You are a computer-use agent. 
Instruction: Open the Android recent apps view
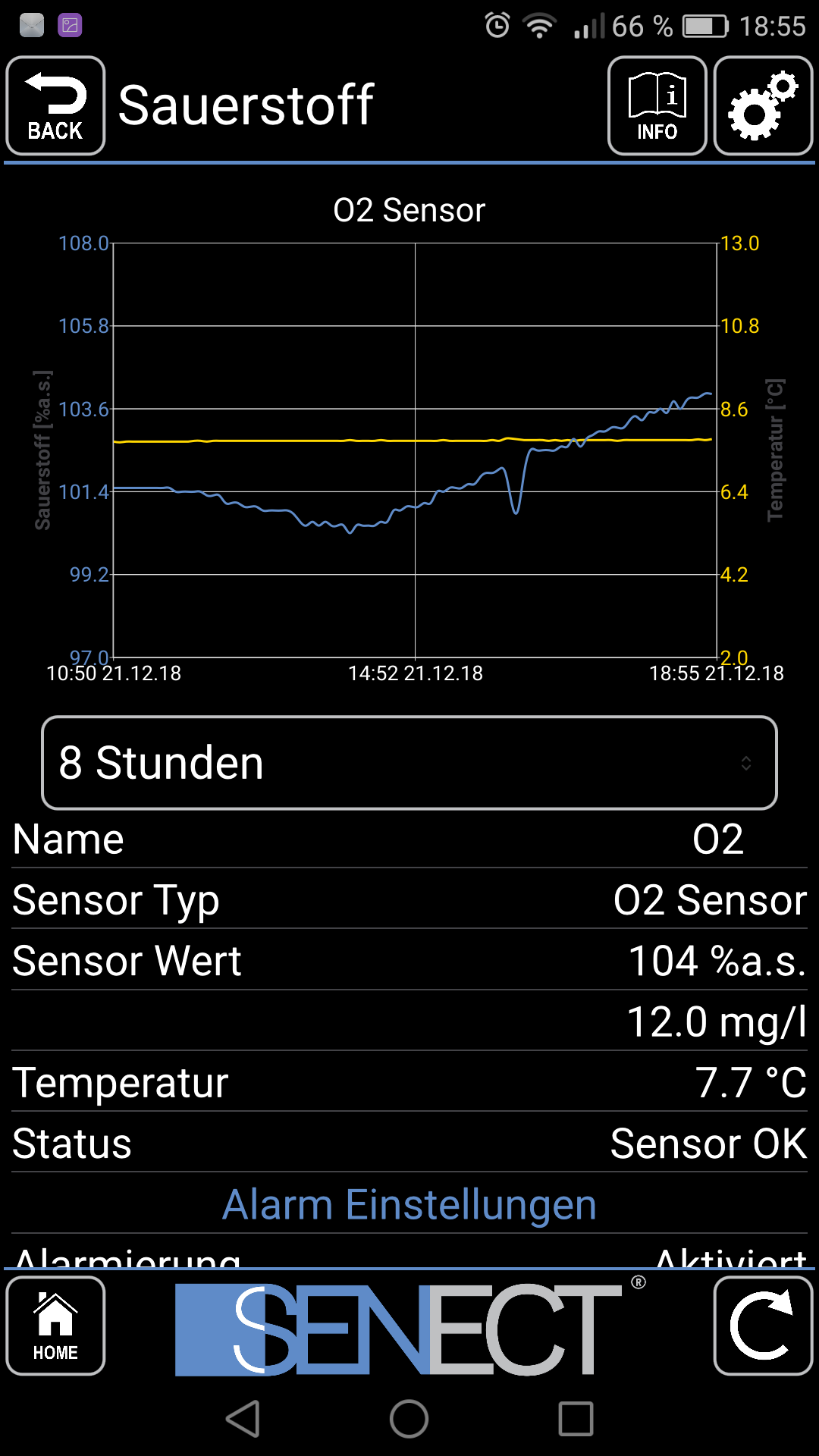point(576,1419)
